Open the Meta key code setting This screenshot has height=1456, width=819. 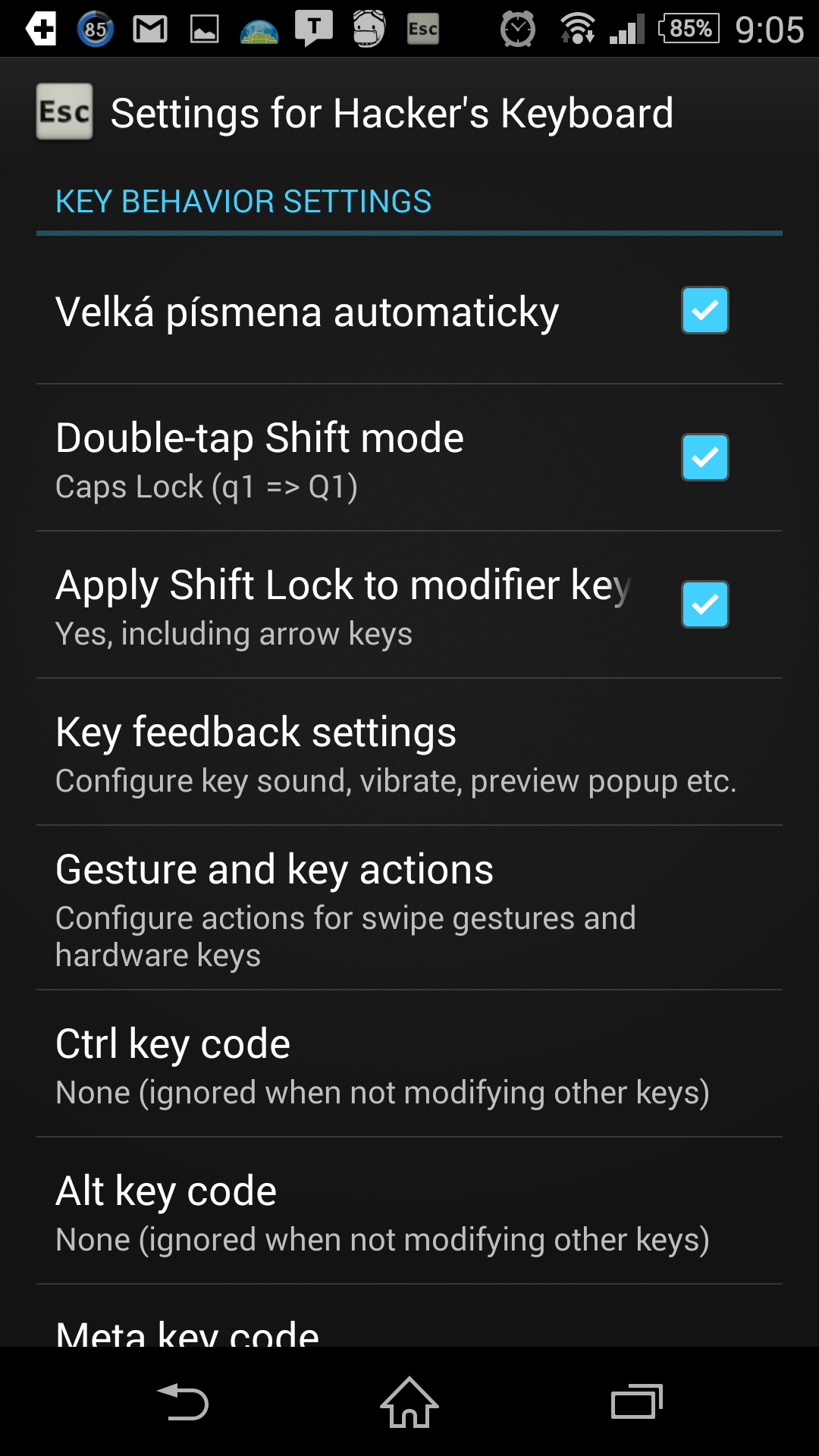tap(409, 1316)
